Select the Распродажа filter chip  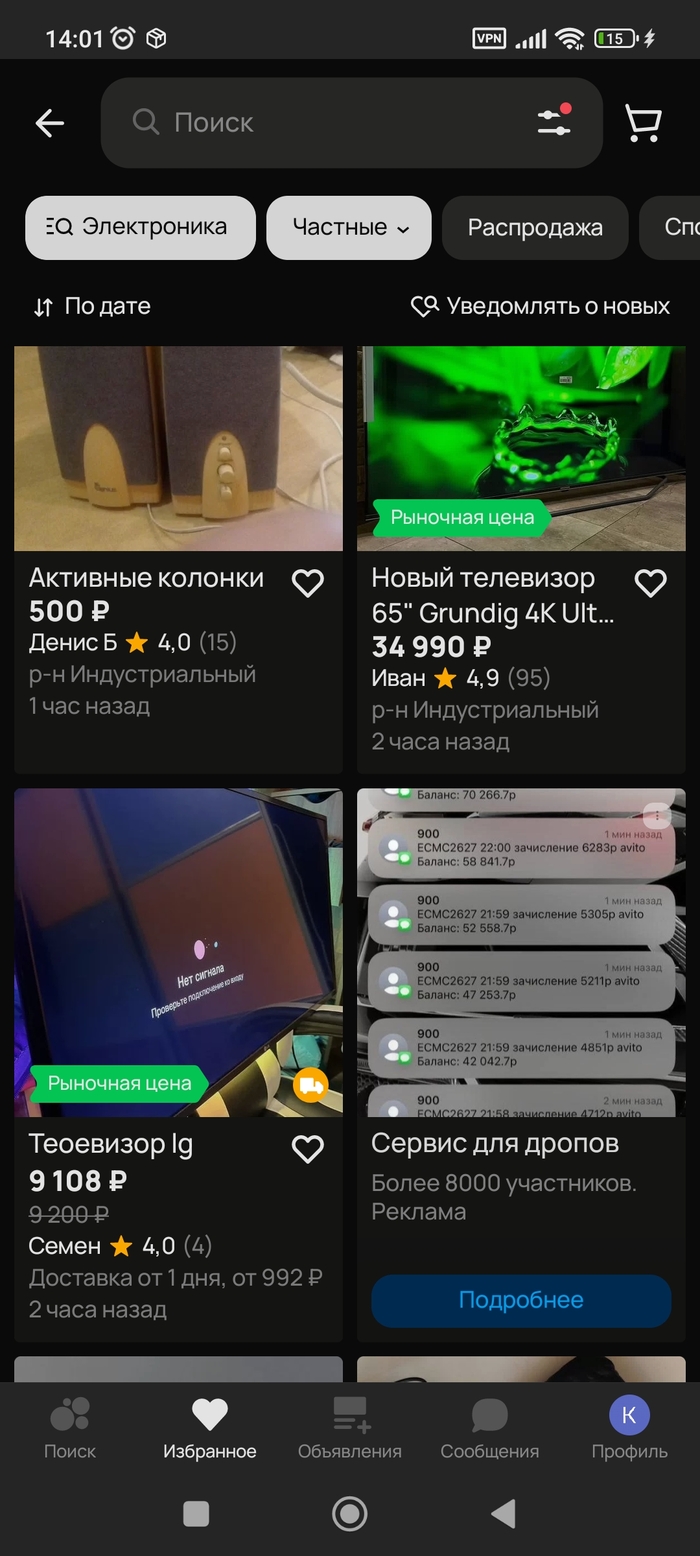pos(535,227)
